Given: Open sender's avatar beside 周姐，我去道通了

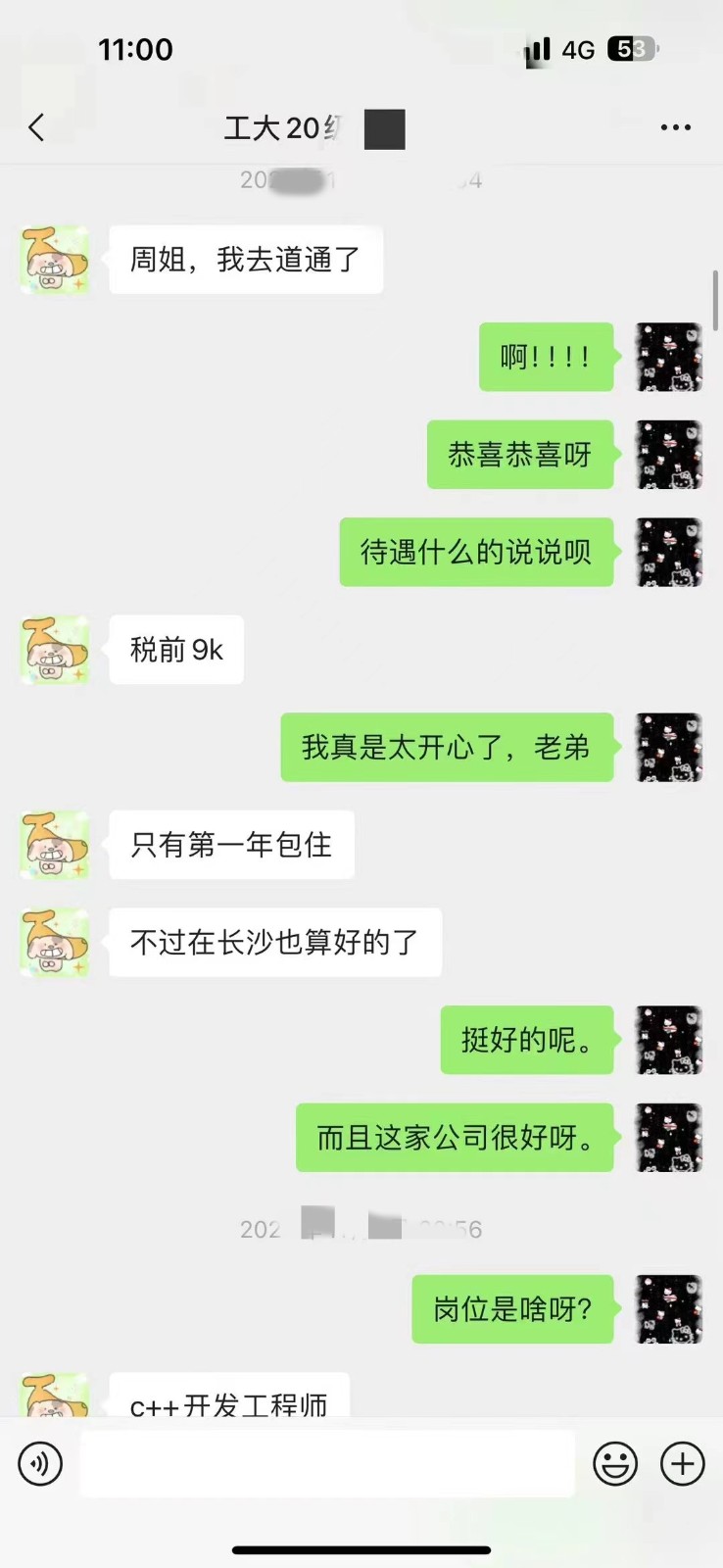Looking at the screenshot, I should click(x=55, y=260).
